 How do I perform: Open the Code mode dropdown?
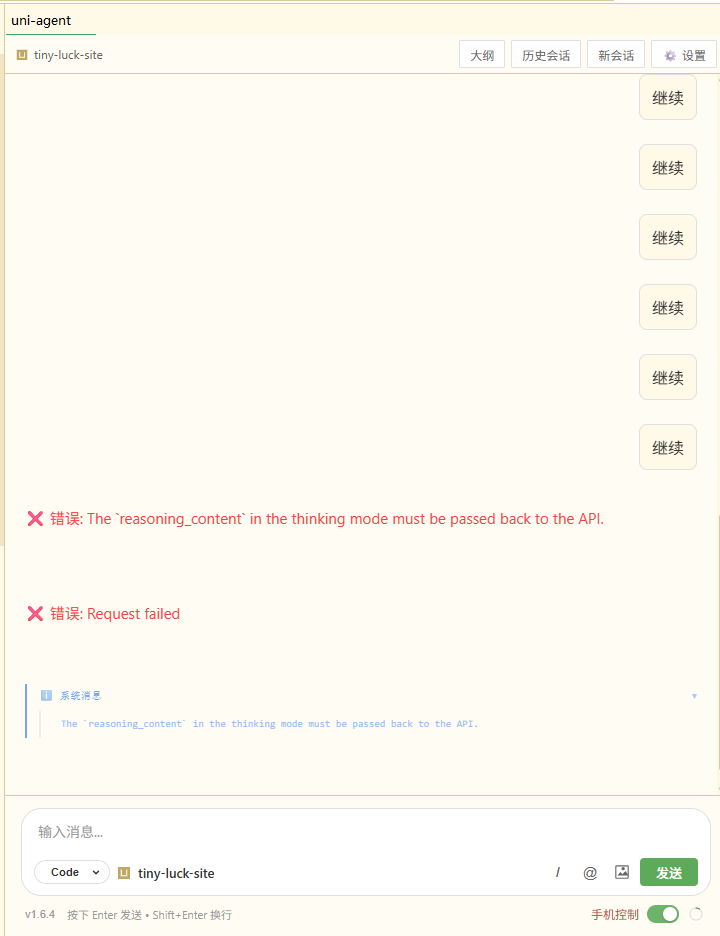coord(72,872)
